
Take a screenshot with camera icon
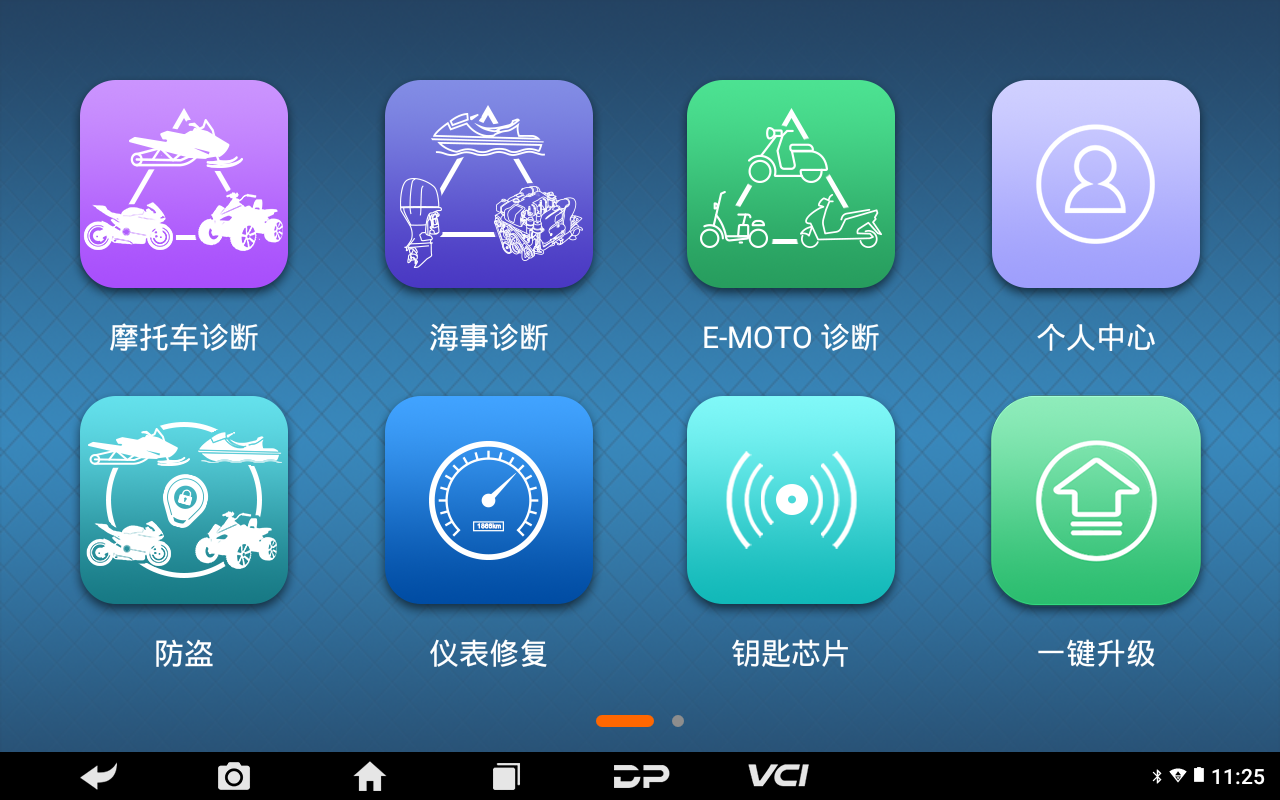234,776
